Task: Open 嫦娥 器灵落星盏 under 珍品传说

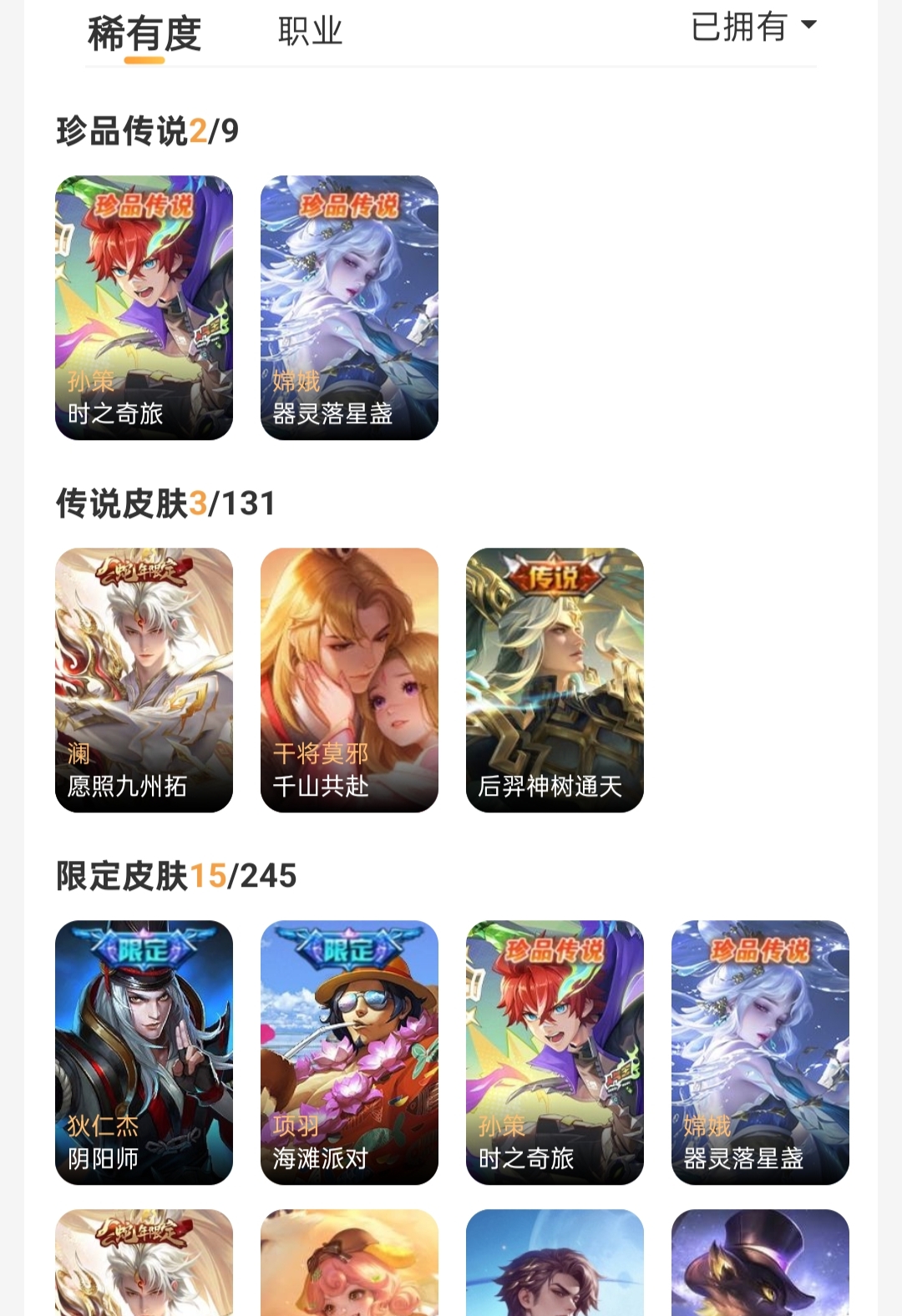Action: click(349, 307)
